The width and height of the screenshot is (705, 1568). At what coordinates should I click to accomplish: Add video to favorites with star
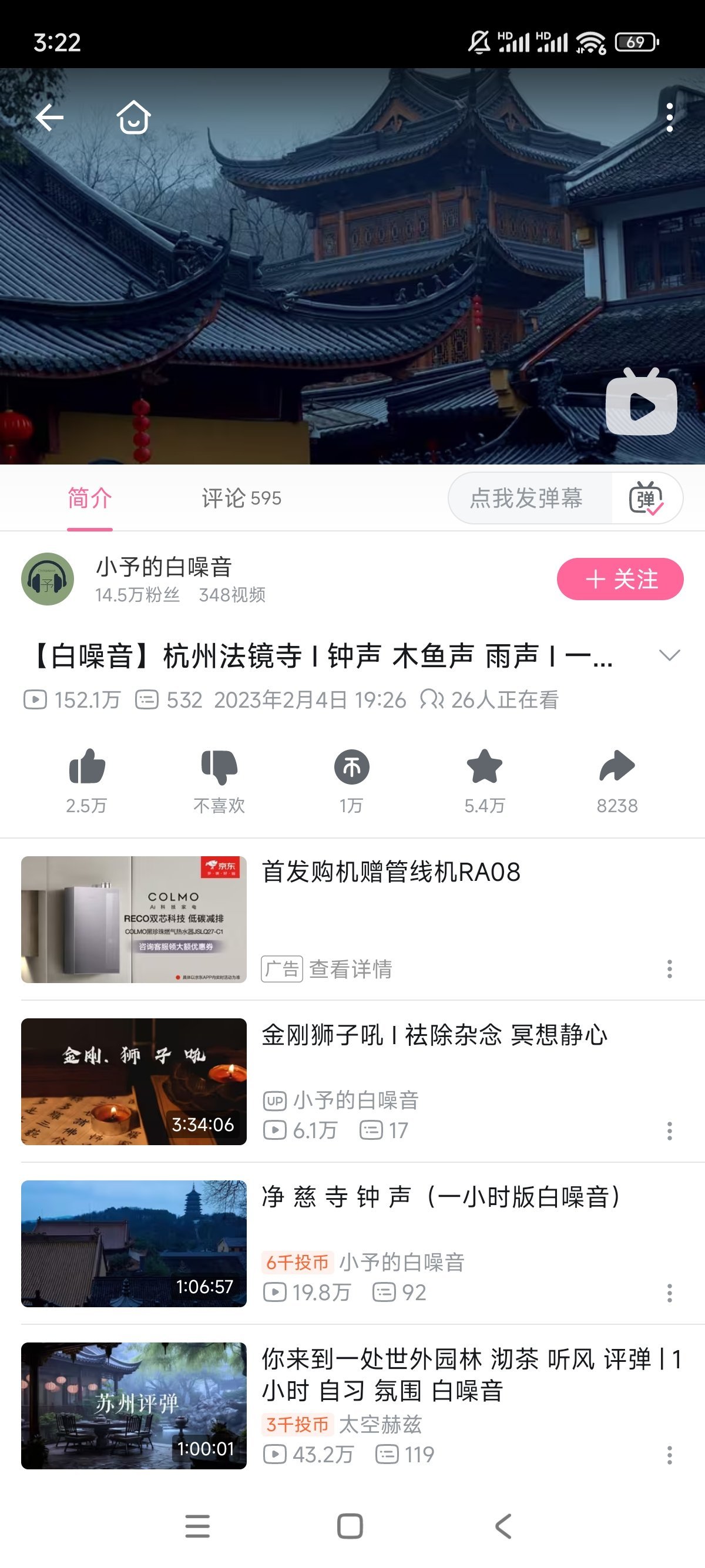[x=485, y=767]
